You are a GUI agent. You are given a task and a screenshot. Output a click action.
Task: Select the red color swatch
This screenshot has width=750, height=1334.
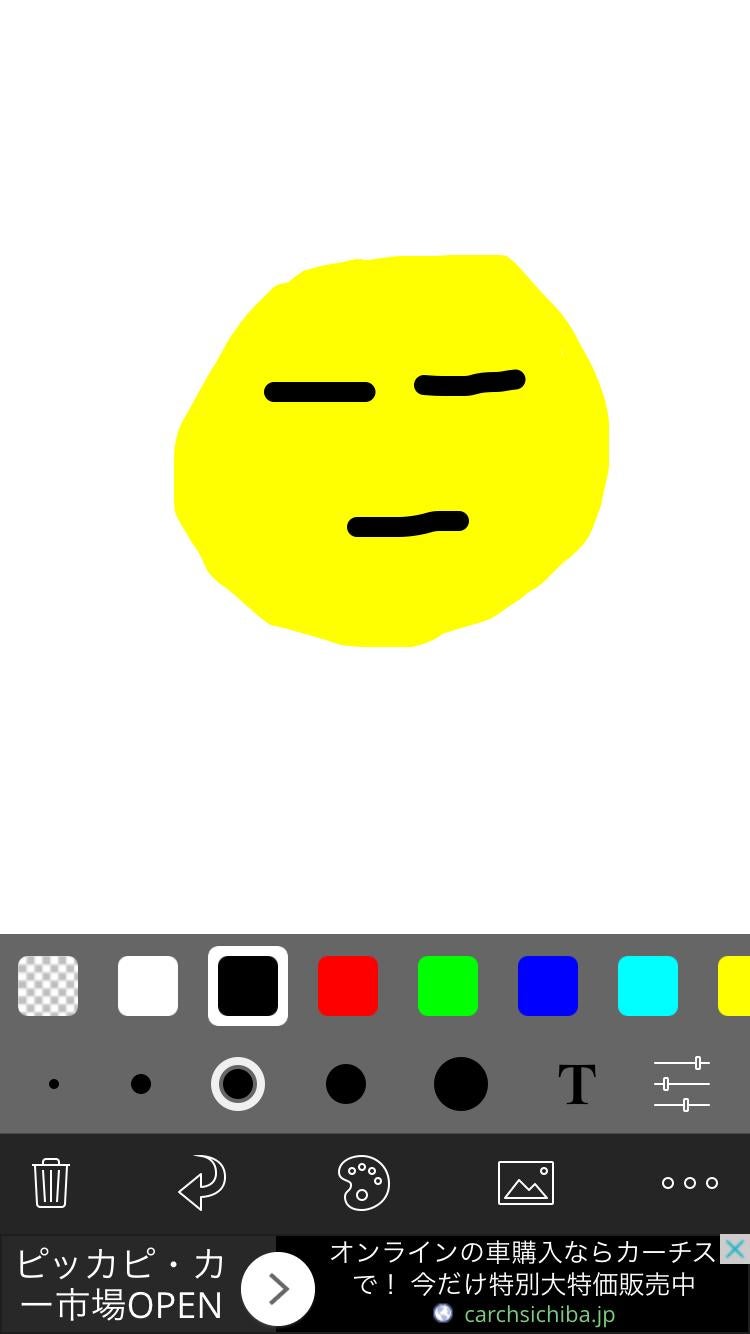coord(348,986)
